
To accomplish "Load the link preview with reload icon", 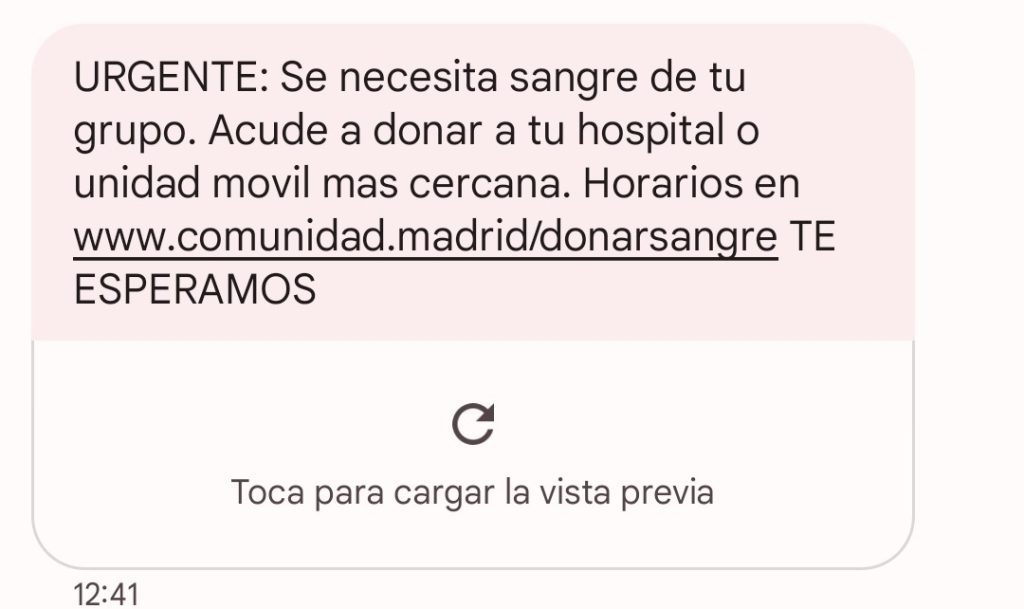I will [473, 424].
